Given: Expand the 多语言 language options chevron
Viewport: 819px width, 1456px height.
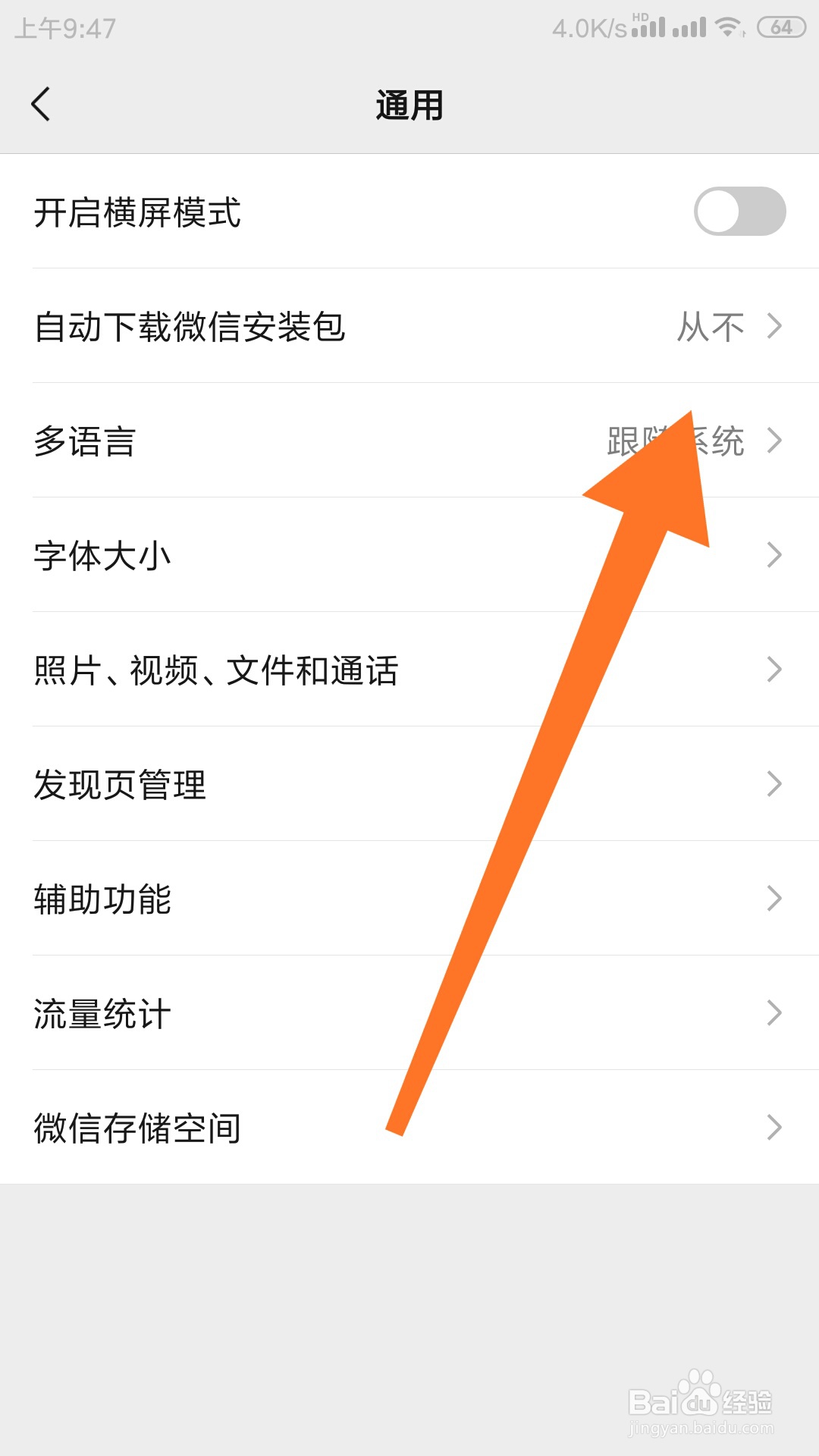Looking at the screenshot, I should click(x=775, y=440).
